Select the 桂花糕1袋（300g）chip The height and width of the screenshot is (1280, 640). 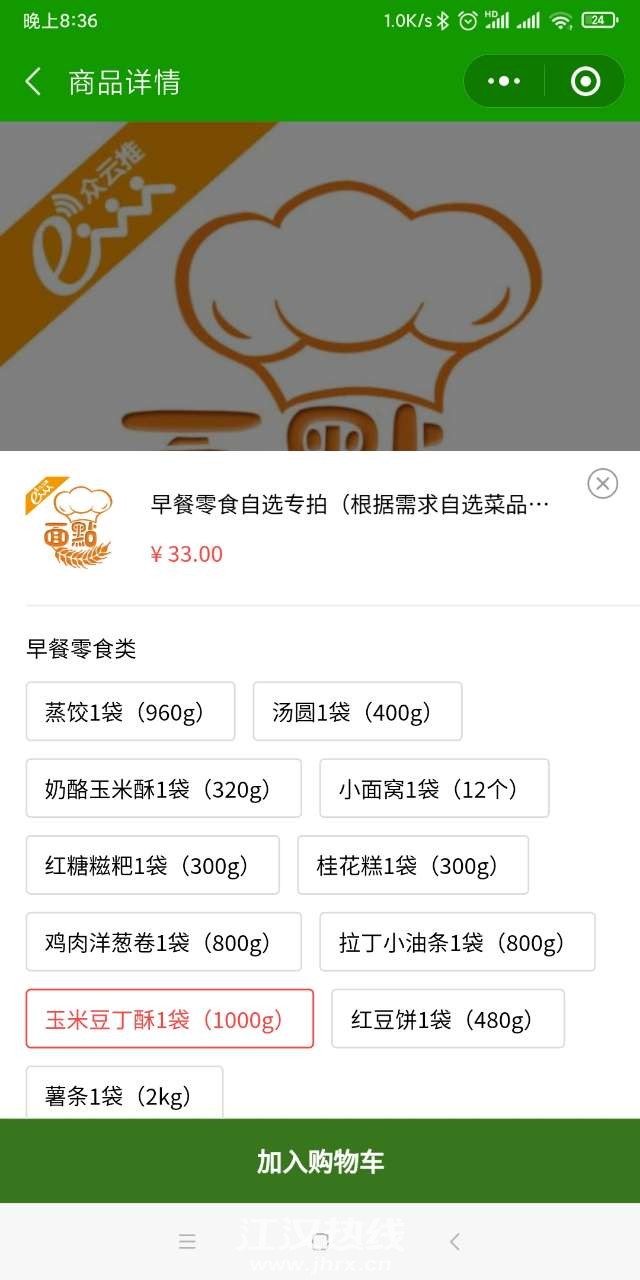[x=412, y=866]
